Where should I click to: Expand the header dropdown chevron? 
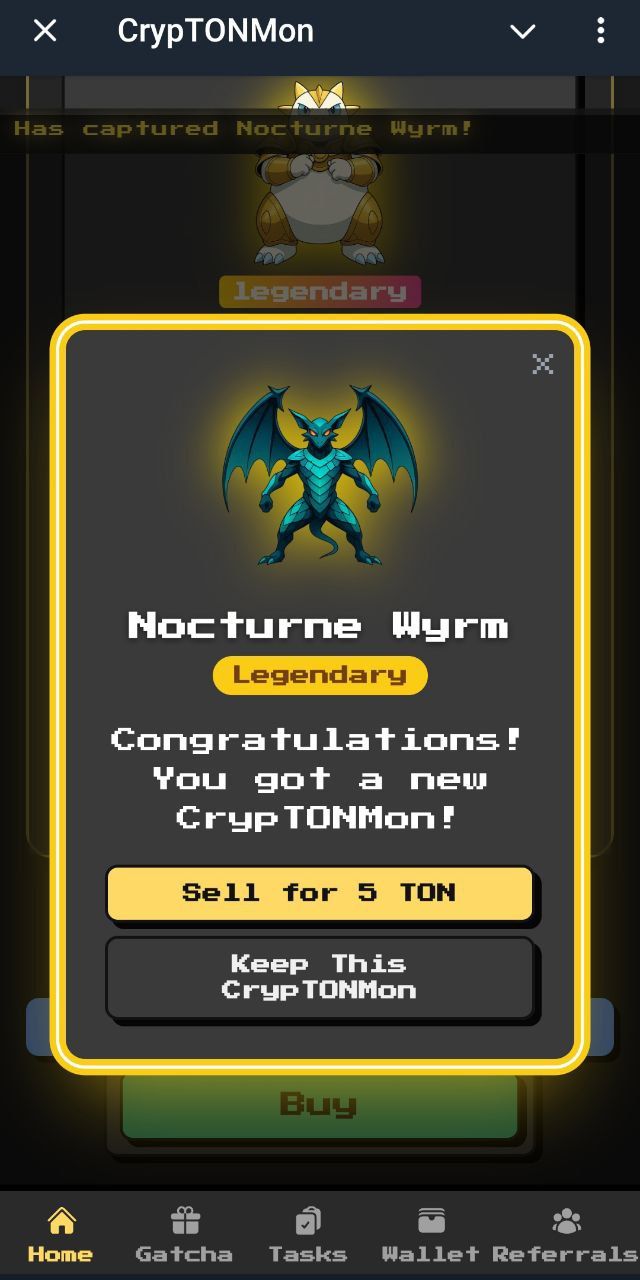523,31
